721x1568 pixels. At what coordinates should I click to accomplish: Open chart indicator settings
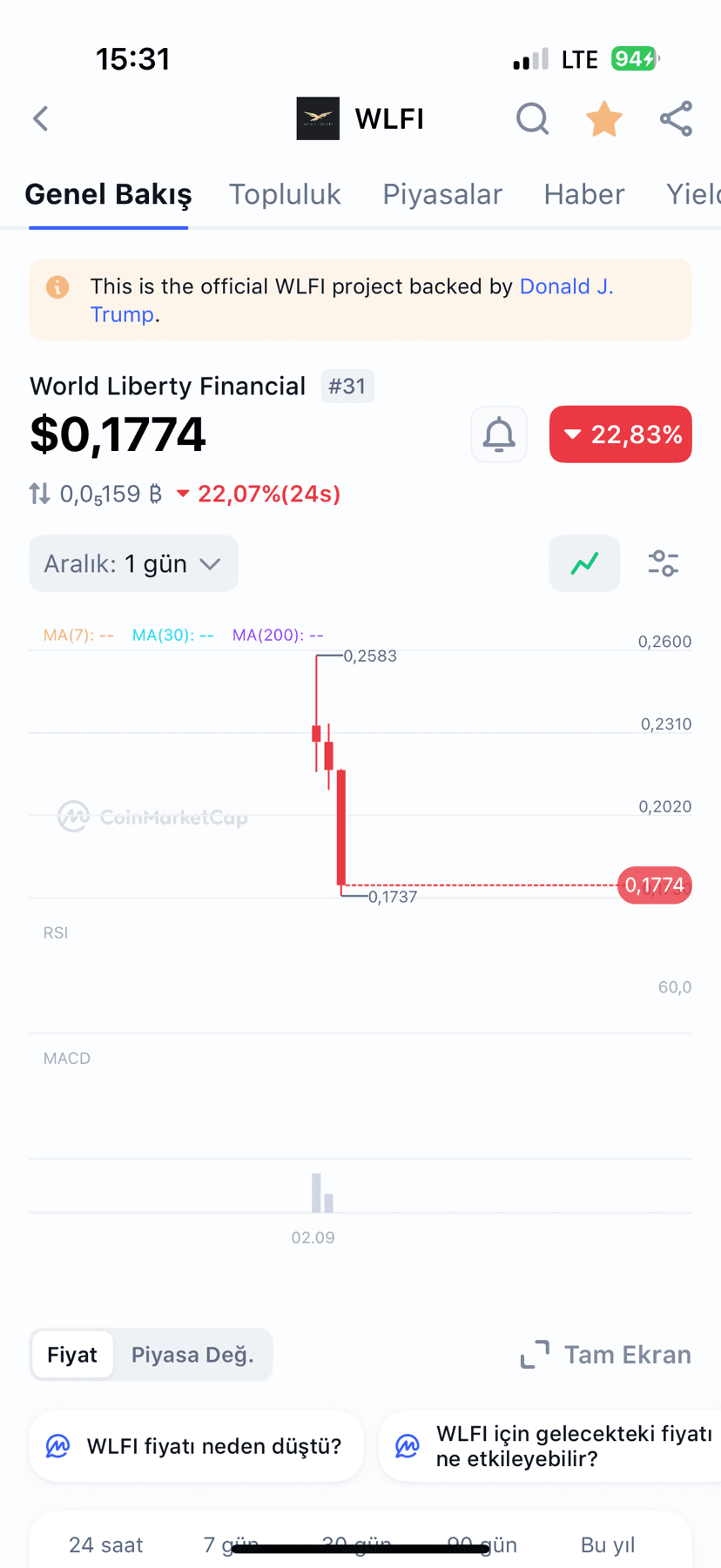pyautogui.click(x=664, y=563)
